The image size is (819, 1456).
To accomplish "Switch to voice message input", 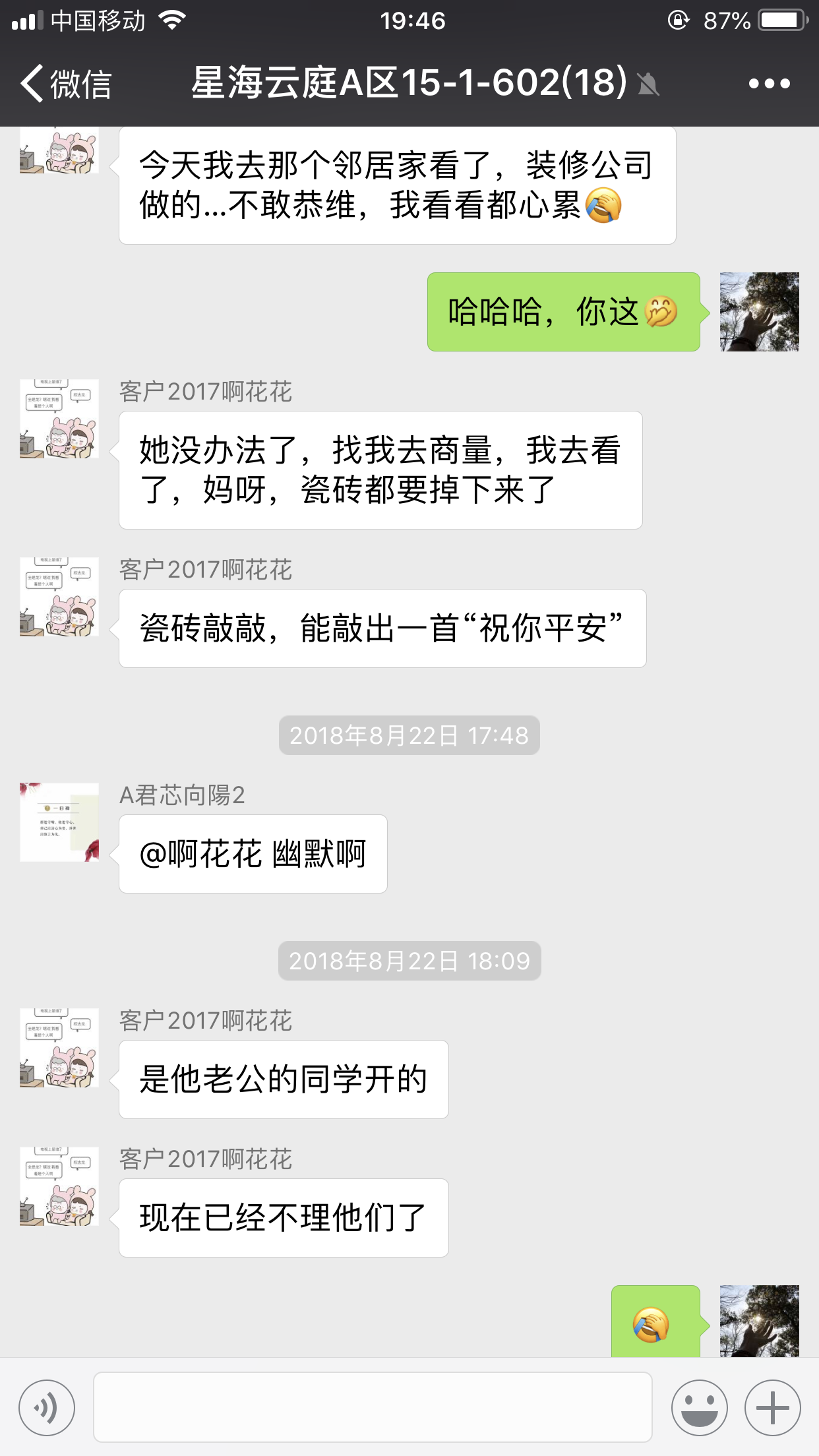I will click(47, 1408).
